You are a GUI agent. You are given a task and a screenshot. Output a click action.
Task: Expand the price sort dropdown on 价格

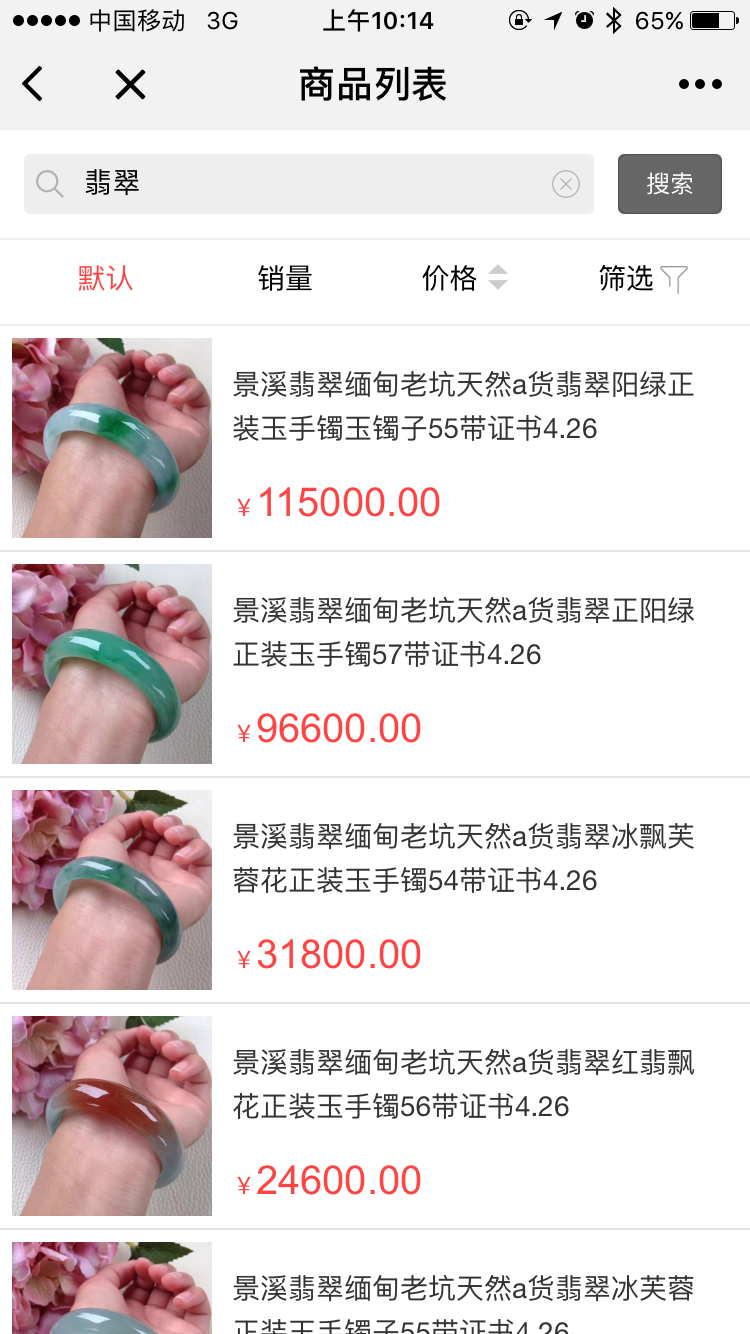(465, 280)
